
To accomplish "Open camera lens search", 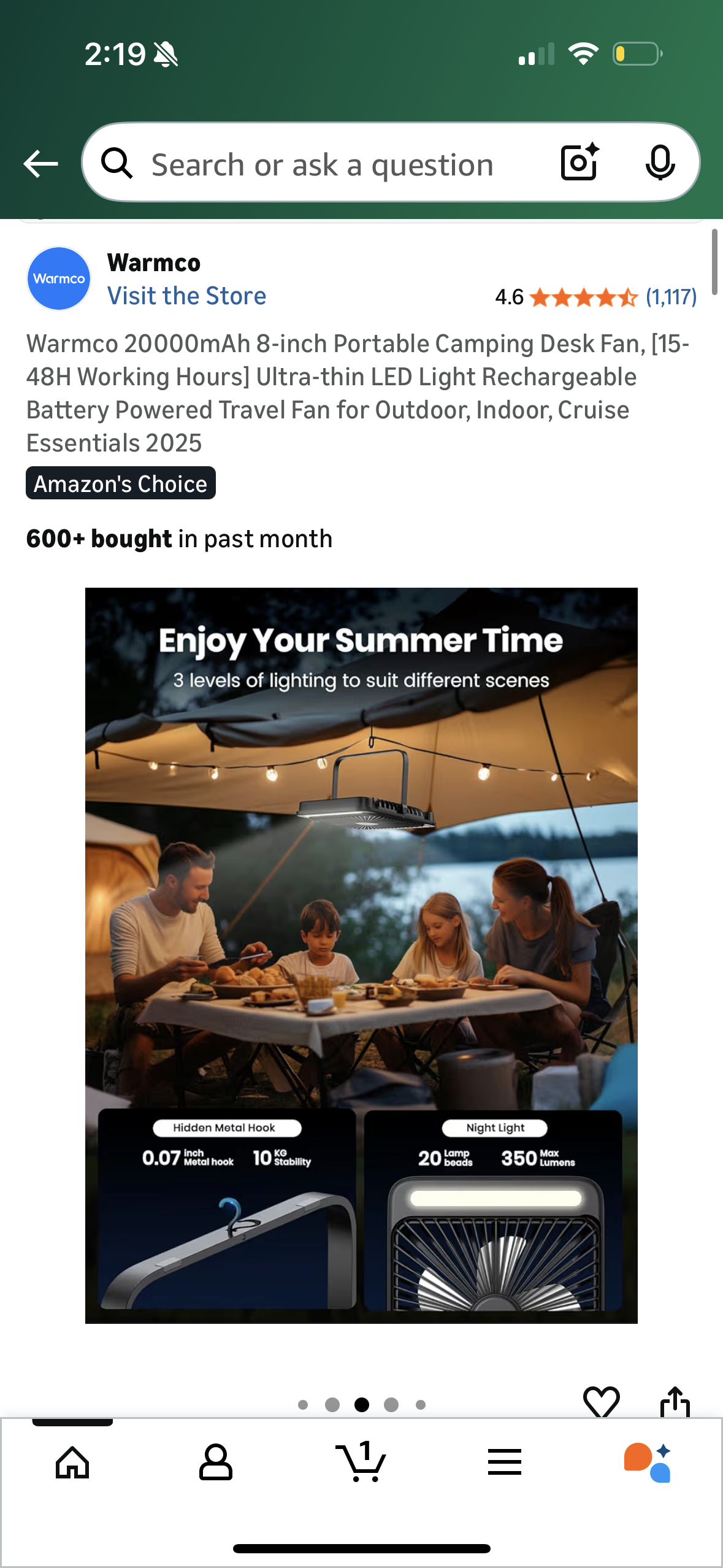I will [x=579, y=163].
